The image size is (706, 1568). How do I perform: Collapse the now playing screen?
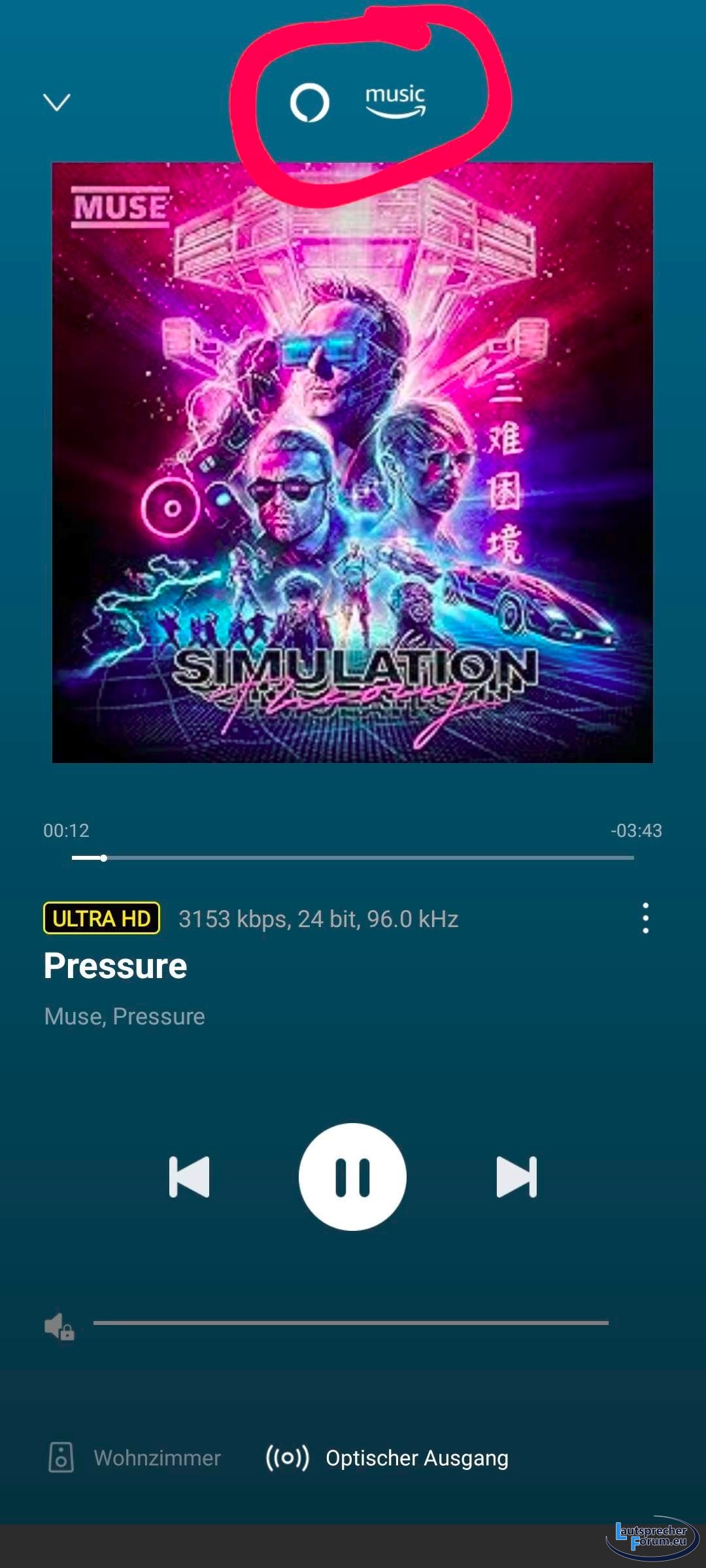tap(57, 102)
